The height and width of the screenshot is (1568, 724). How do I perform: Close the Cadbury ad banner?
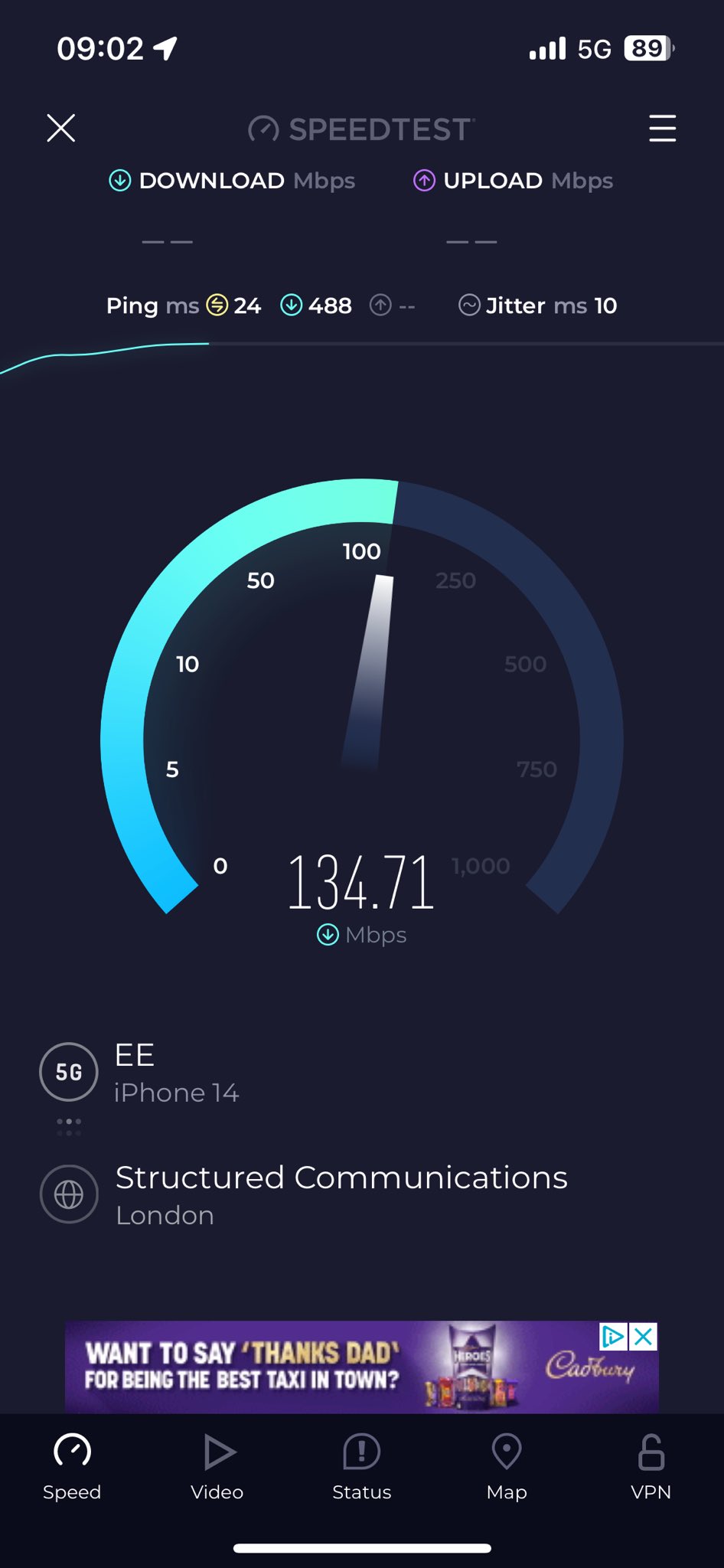point(644,1337)
